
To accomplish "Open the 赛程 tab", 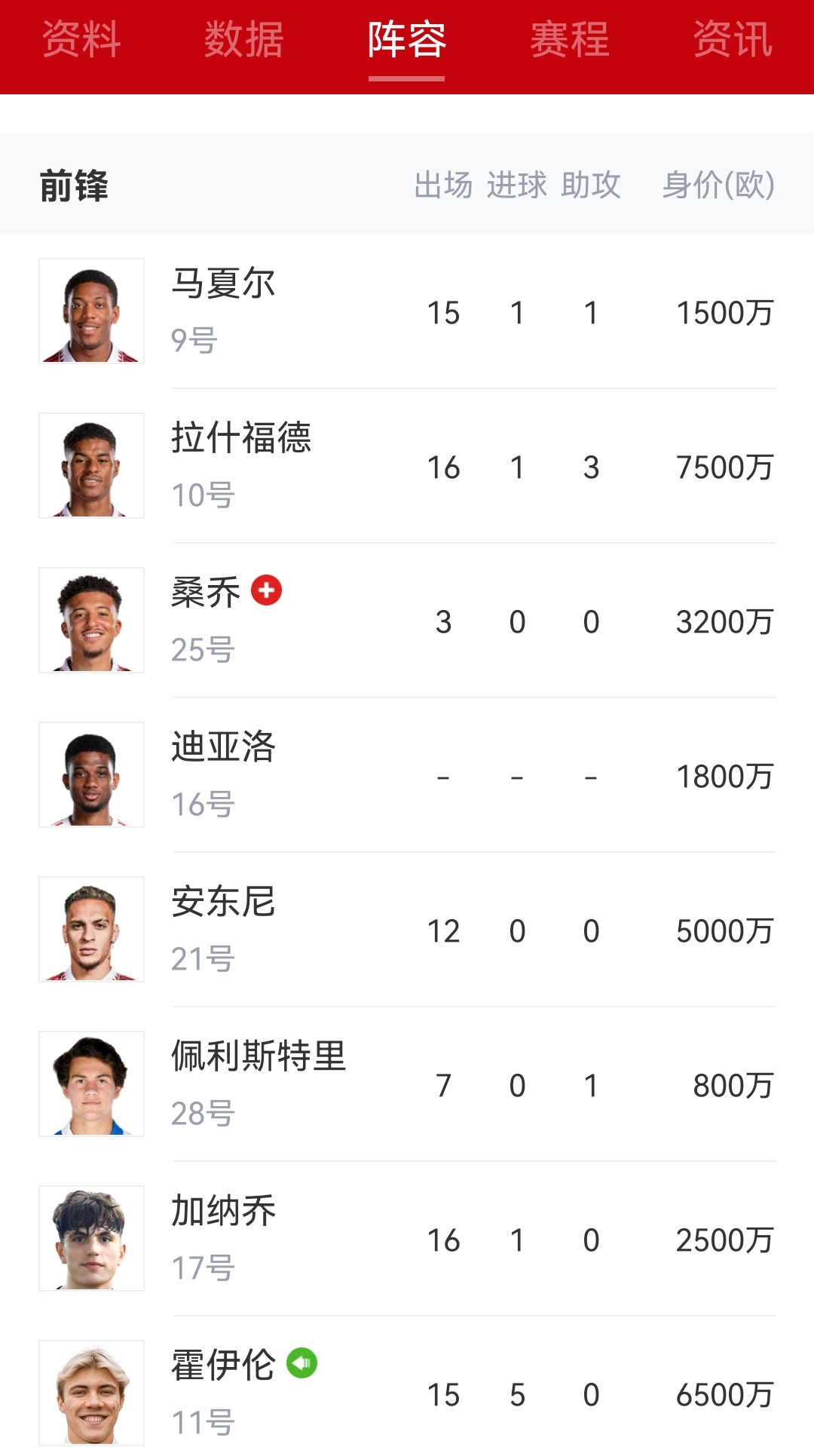I will (x=569, y=39).
